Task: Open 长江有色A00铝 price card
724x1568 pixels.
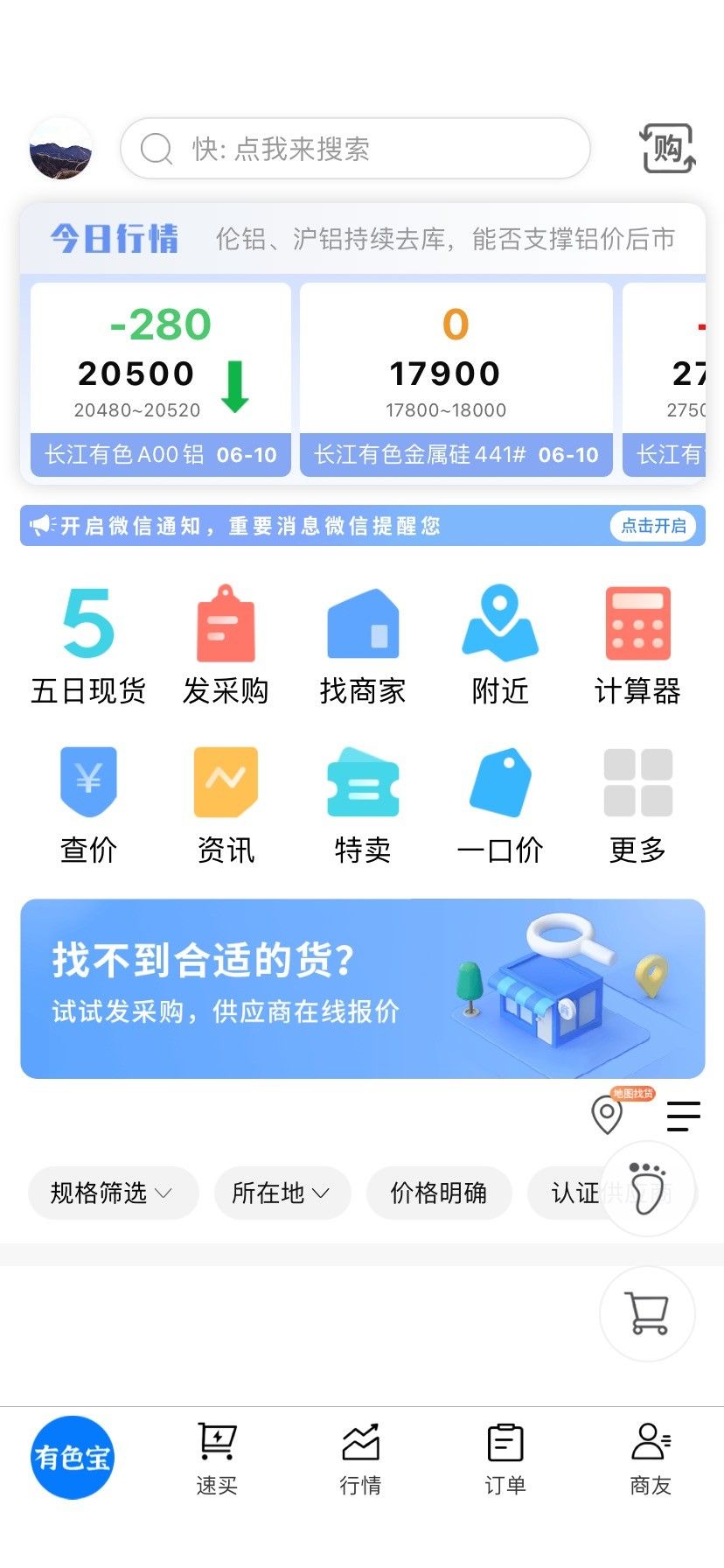Action: 161,380
